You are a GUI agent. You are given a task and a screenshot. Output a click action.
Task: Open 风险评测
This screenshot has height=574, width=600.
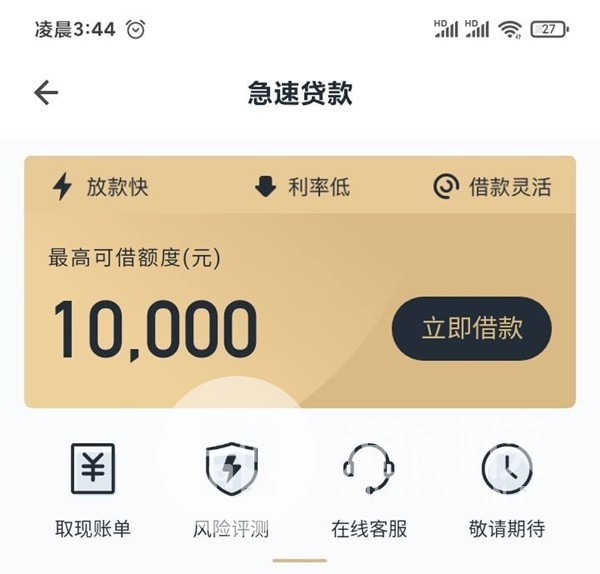[231, 488]
